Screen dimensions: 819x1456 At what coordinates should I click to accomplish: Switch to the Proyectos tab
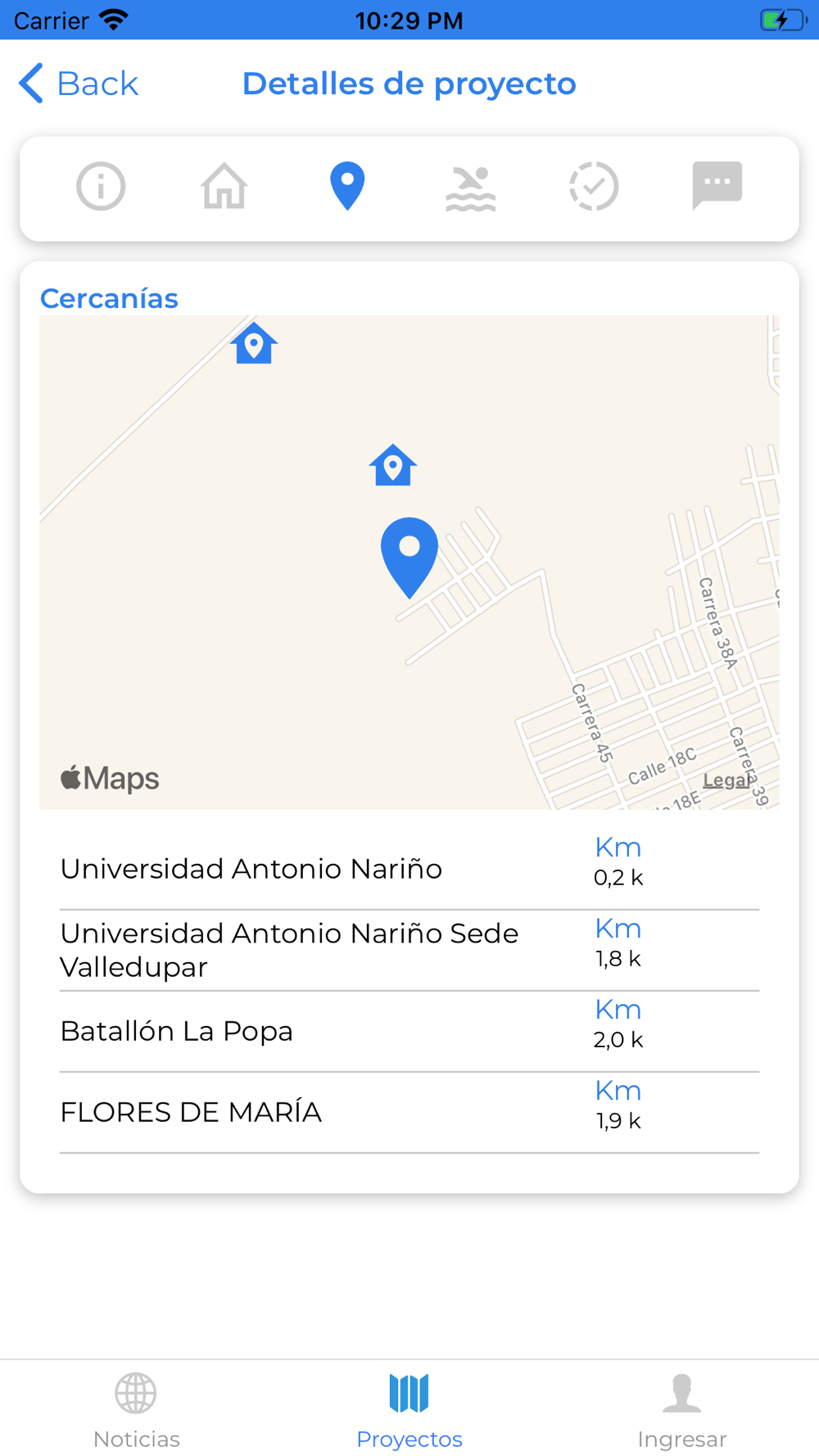pyautogui.click(x=409, y=1410)
